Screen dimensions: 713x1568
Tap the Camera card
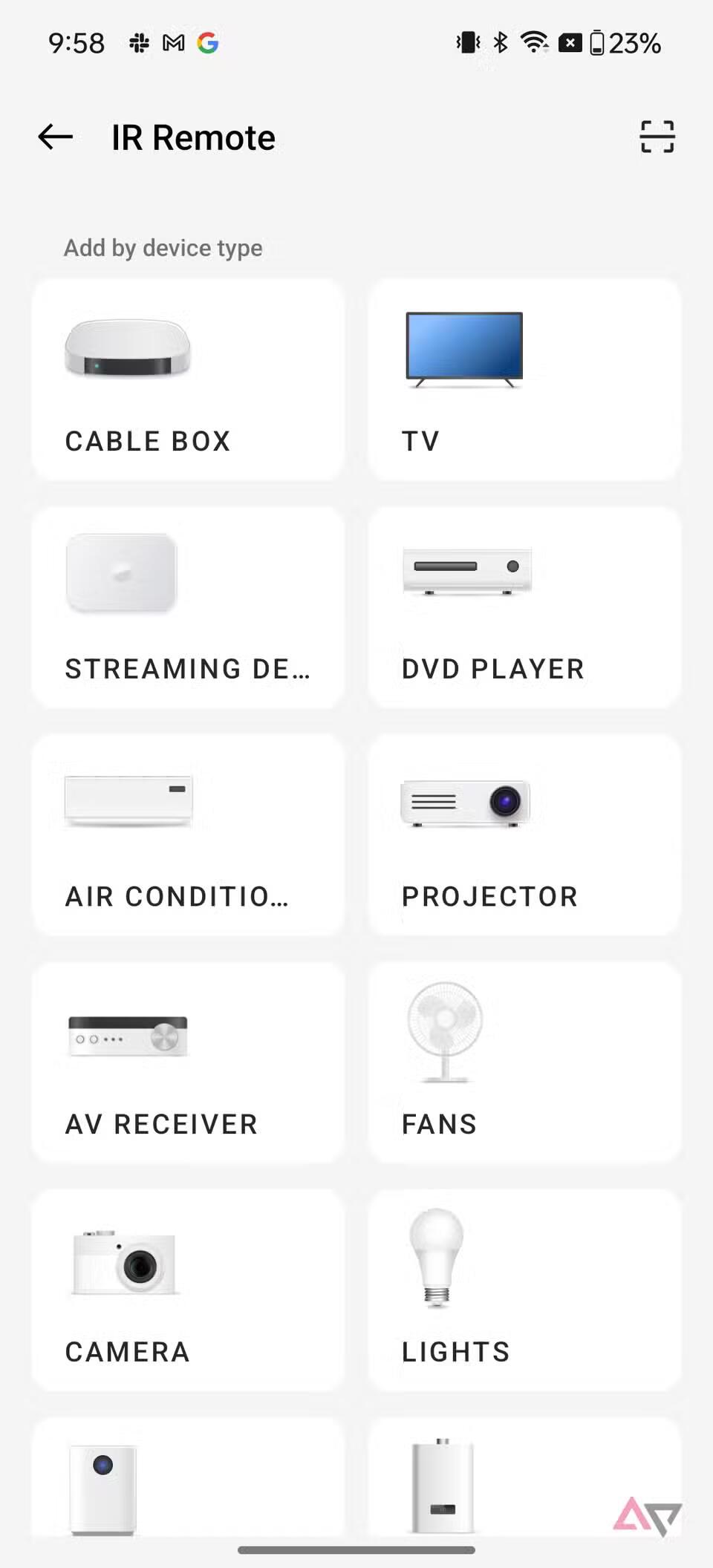pyautogui.click(x=188, y=1290)
